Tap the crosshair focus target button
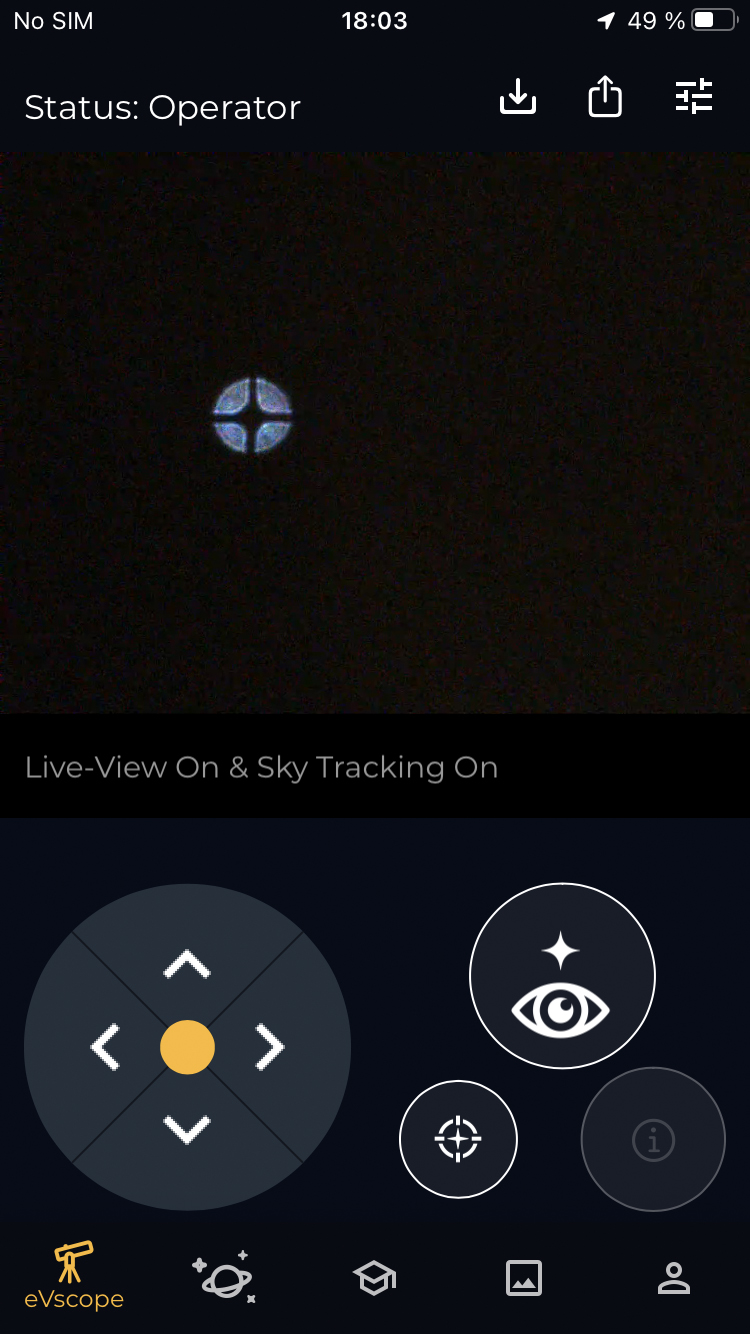750x1334 pixels. coord(458,1138)
